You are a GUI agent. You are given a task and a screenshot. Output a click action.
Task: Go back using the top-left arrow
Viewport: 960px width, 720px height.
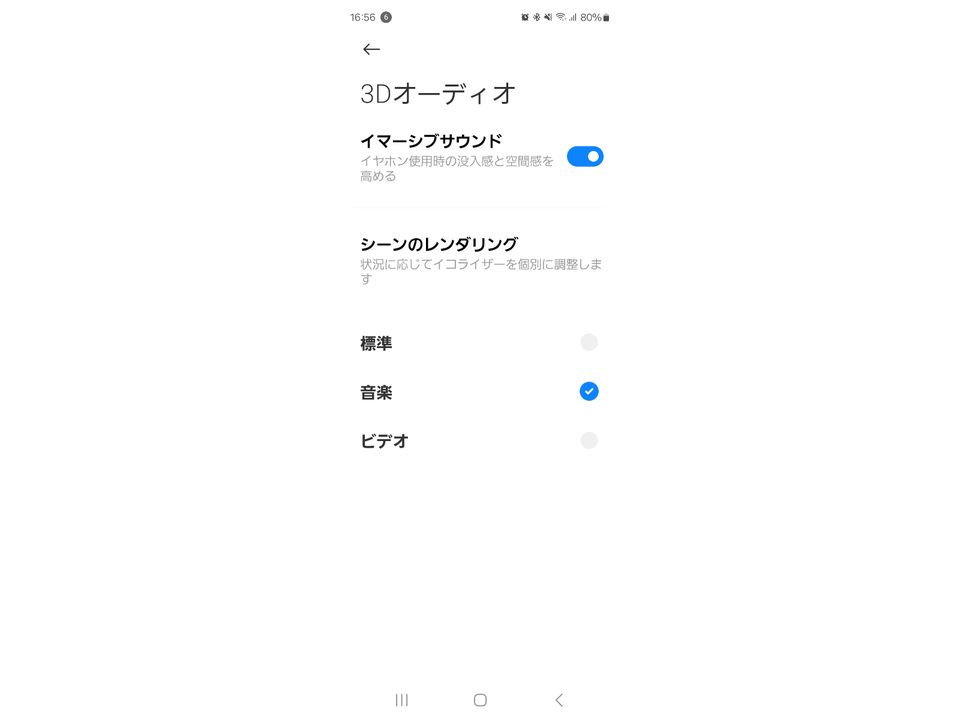pyautogui.click(x=371, y=50)
